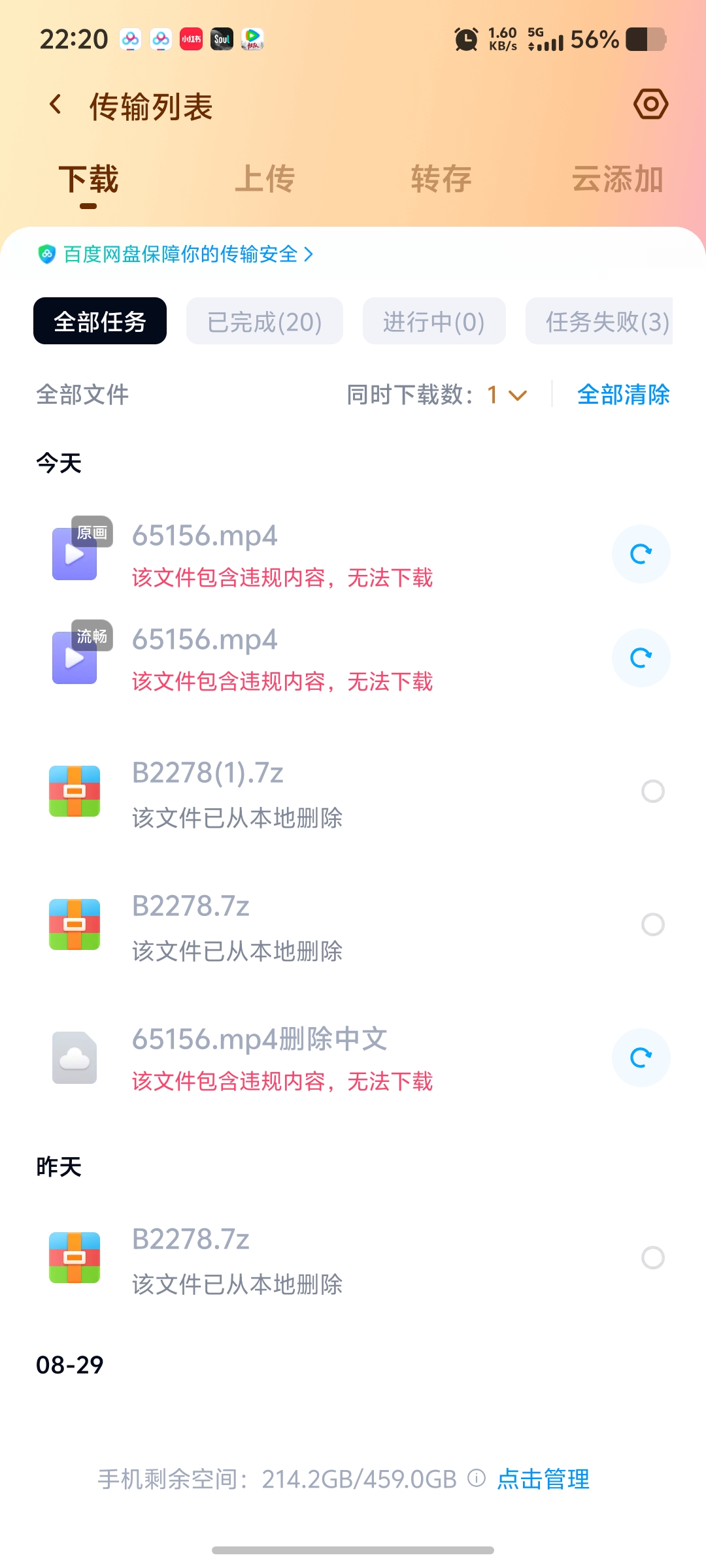Select B2278.7z listed under 昨天
The width and height of the screenshot is (706, 1568).
tap(652, 1258)
